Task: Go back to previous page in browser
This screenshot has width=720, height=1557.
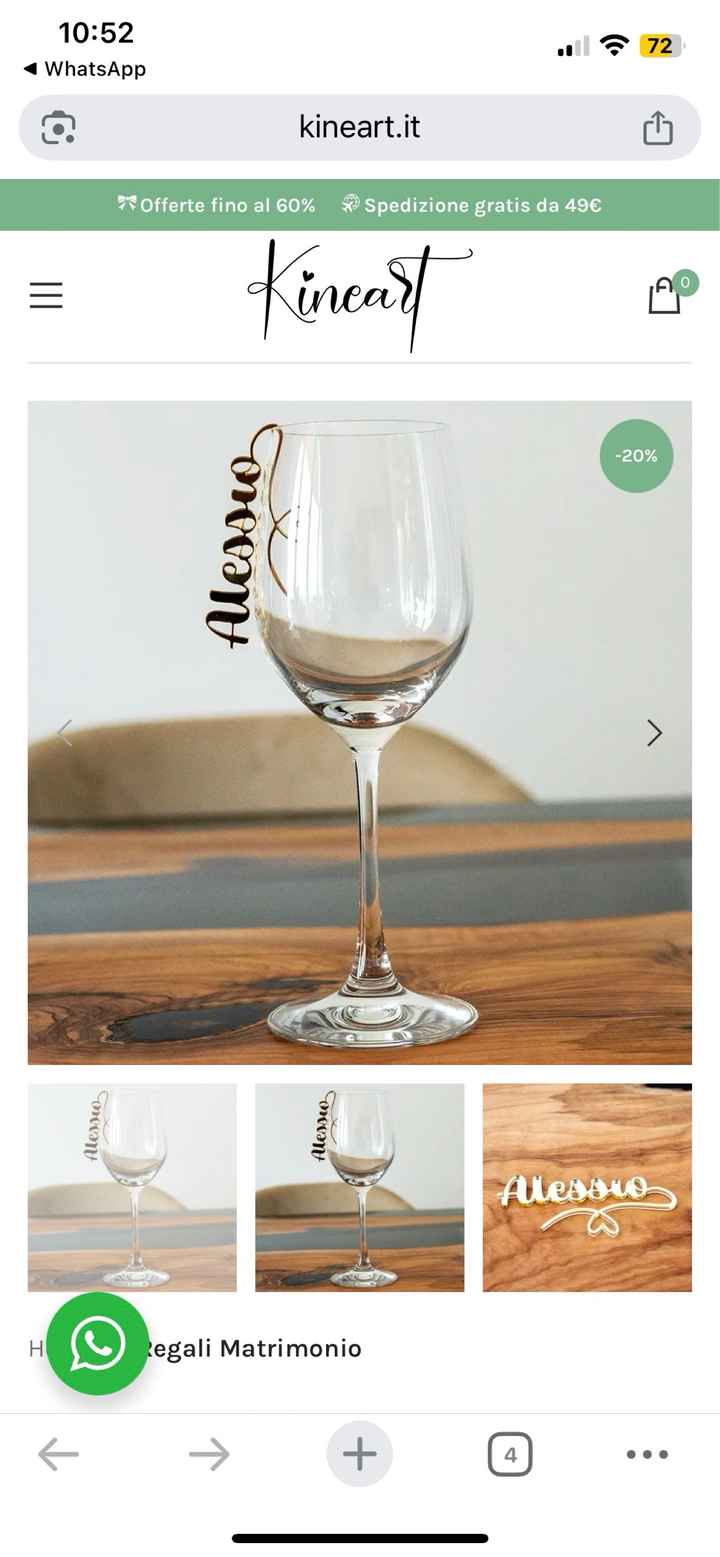Action: pos(58,1454)
